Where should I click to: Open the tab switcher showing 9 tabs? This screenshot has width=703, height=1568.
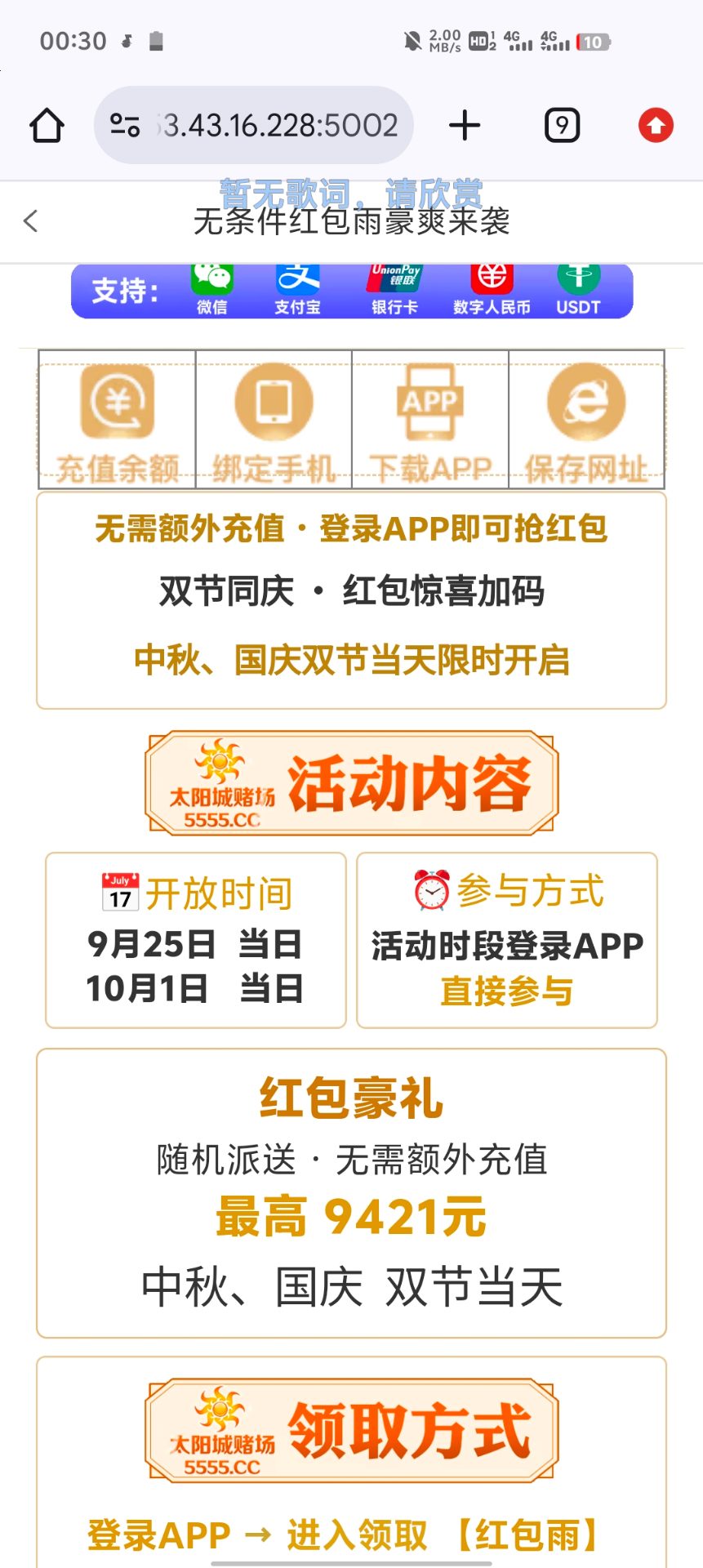pos(562,126)
